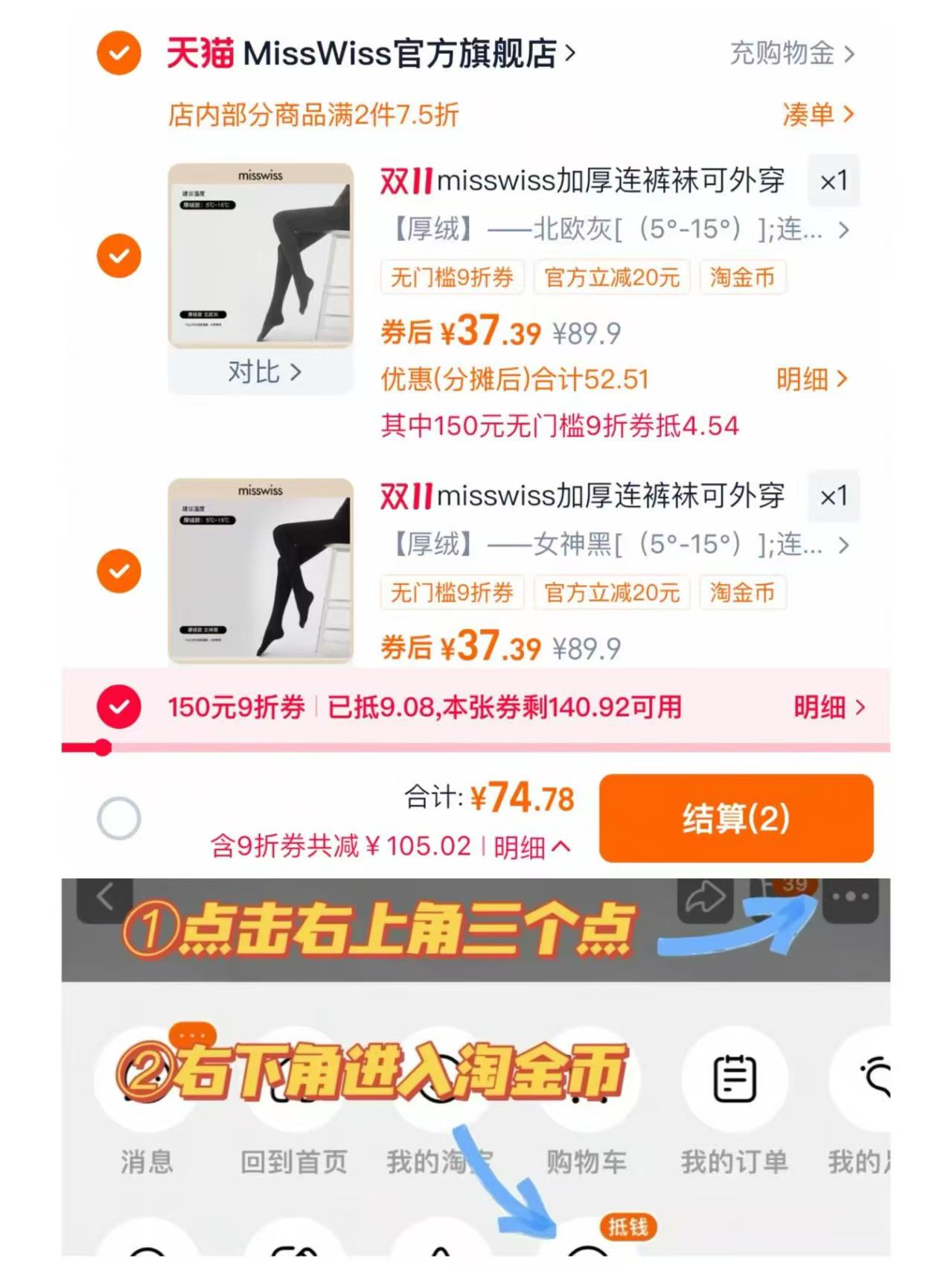
Task: Deselect the MissWiss store checkbox
Action: tap(118, 53)
